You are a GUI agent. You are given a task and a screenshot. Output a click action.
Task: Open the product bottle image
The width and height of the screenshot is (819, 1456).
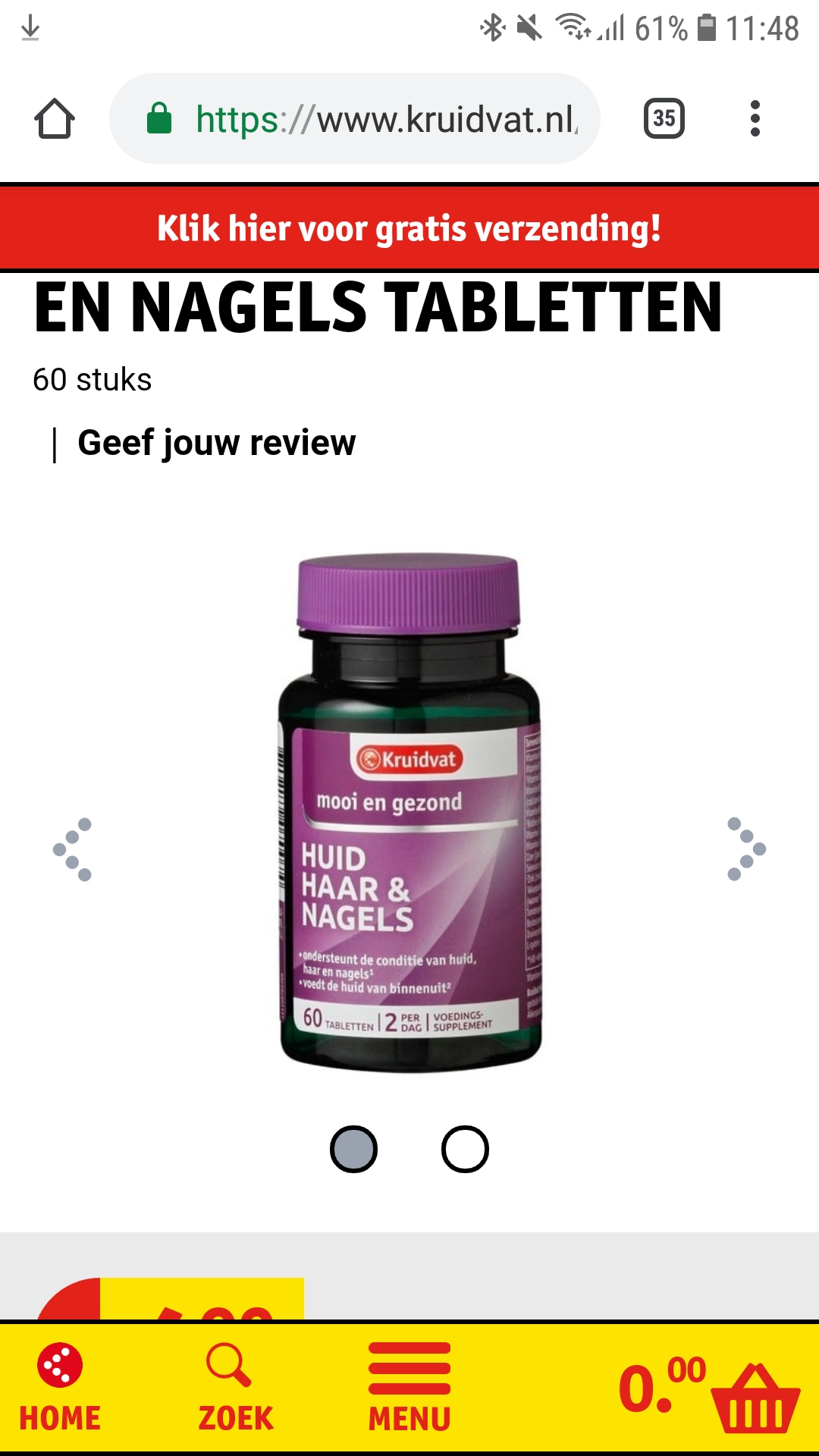click(409, 813)
